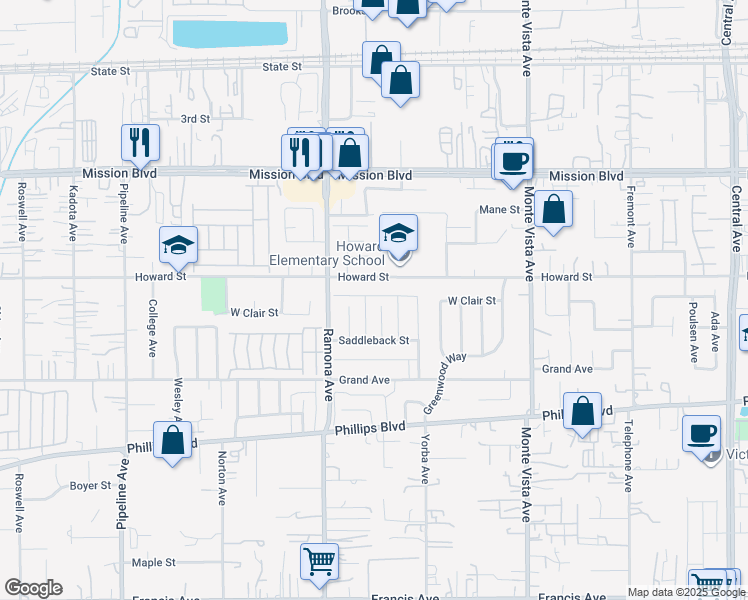Image resolution: width=748 pixels, height=600 pixels.
Task: Open the restaurant marker at Mission Blvd and Ramona Ave
Action: point(300,153)
